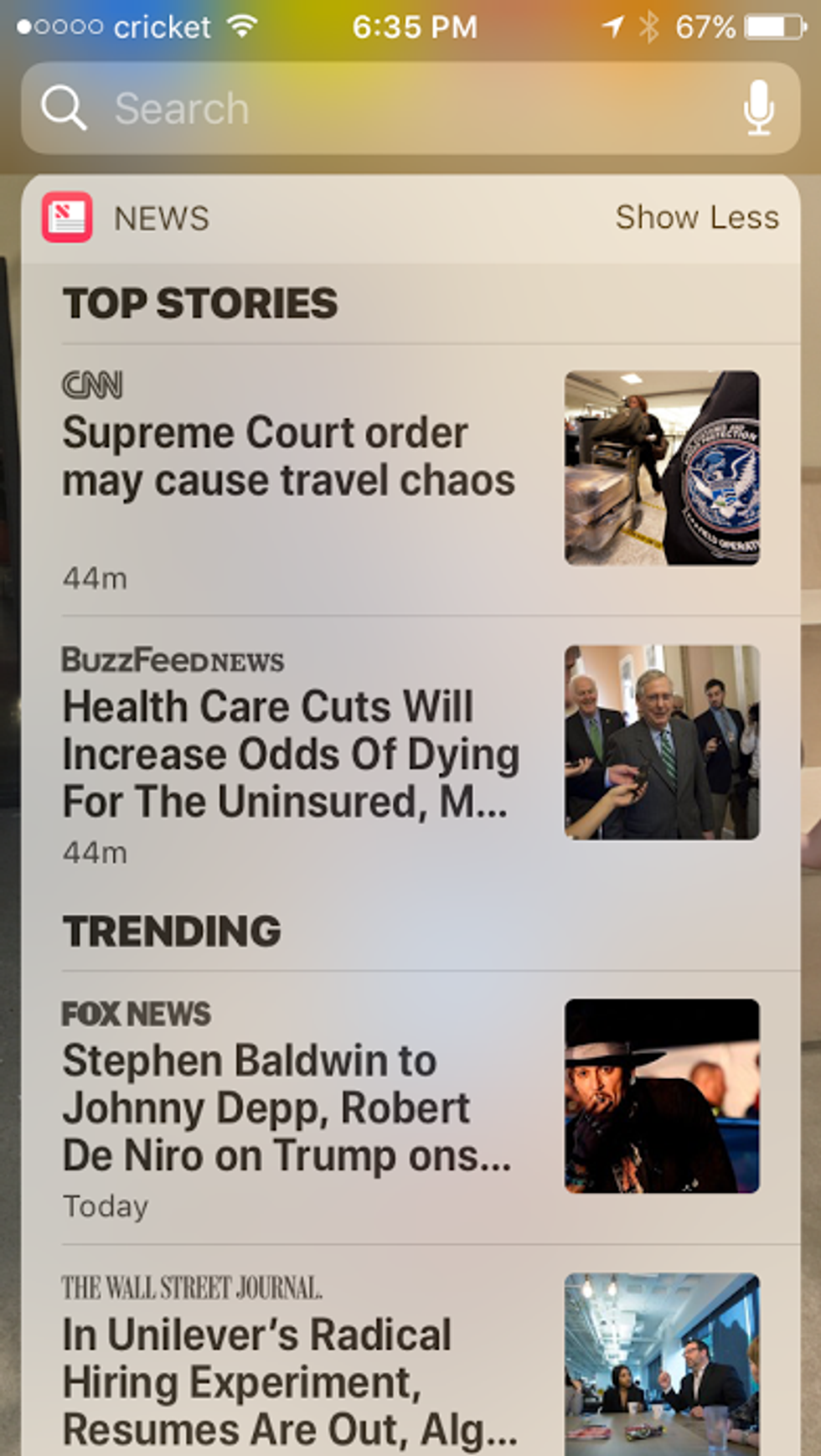The image size is (821, 1456).
Task: Read BuzzFeed News Health Care Cuts story
Action: [291, 754]
